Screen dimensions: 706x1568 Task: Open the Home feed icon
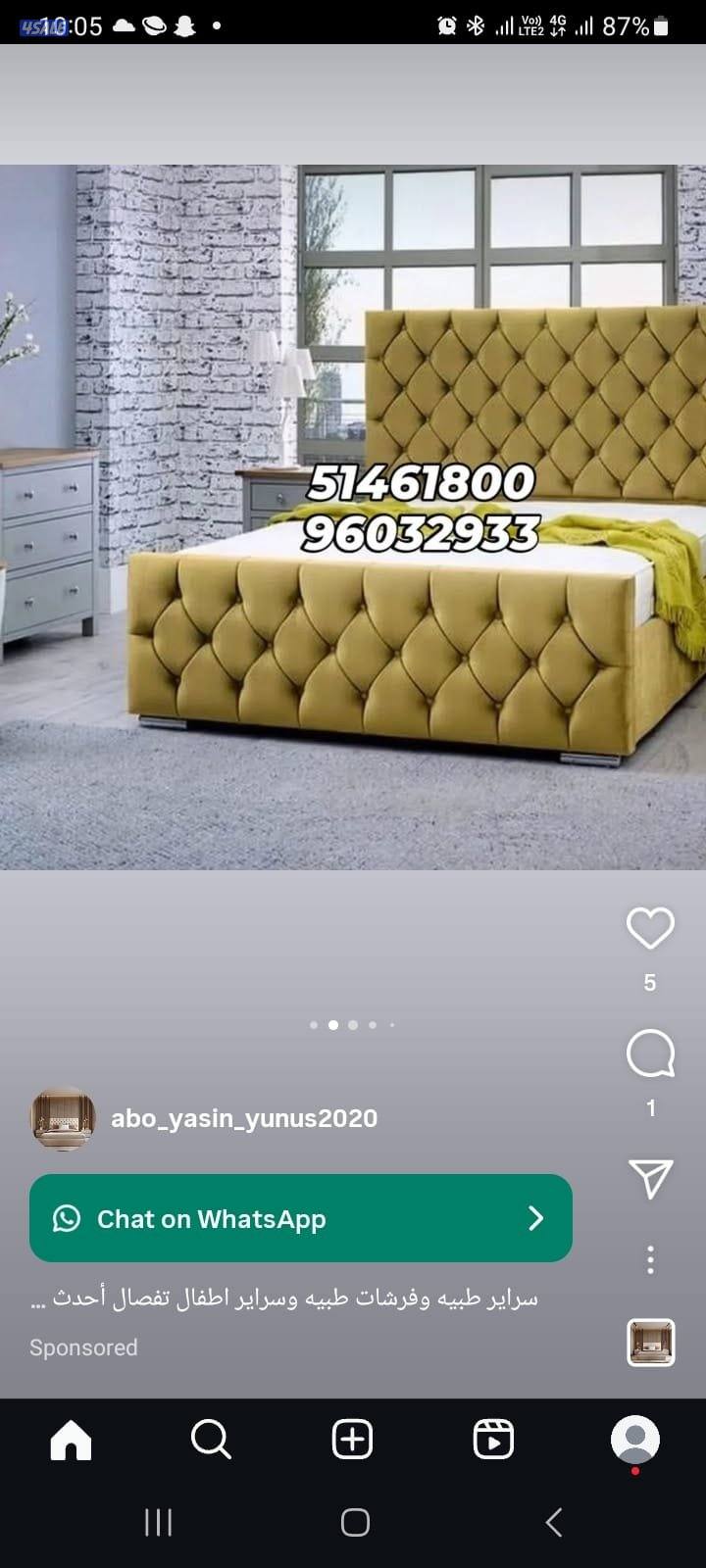[x=70, y=1440]
